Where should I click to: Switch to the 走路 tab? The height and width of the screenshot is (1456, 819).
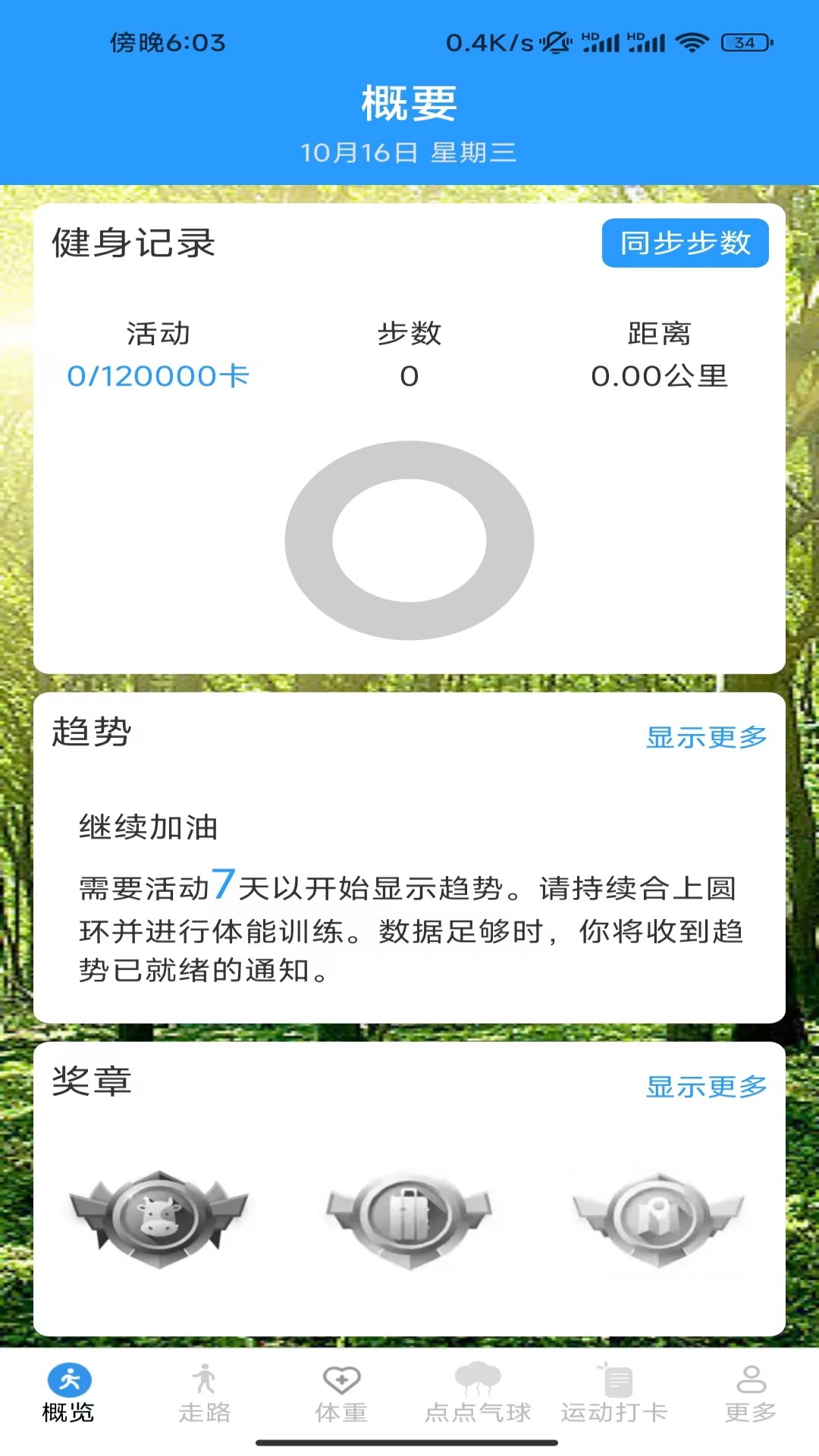point(205,1394)
